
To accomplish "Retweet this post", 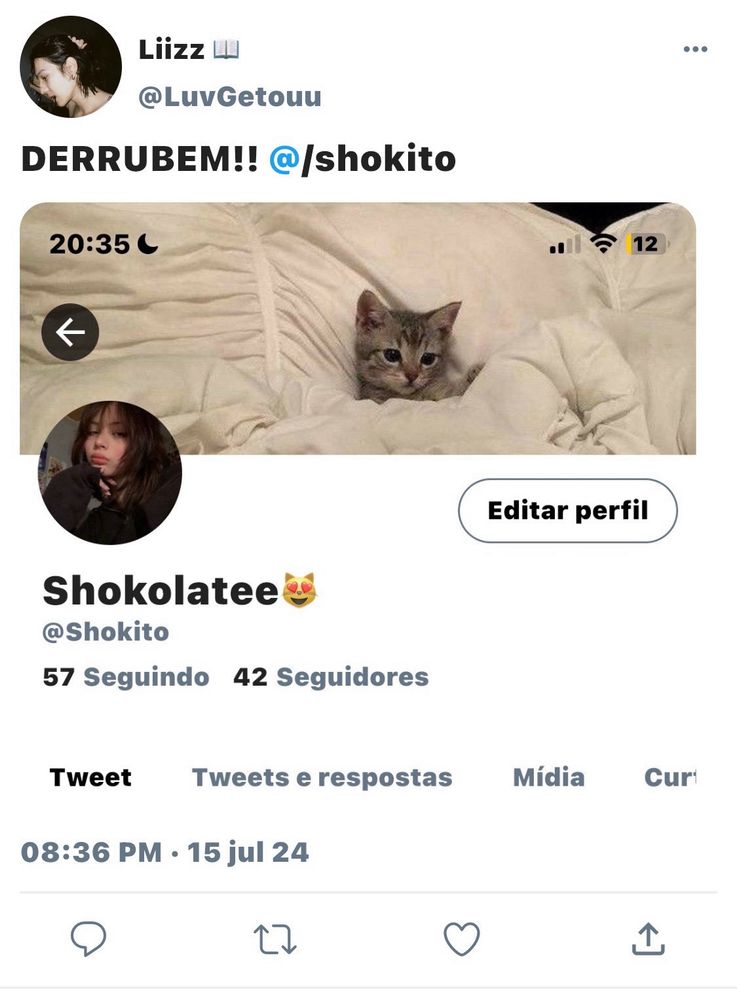I will pyautogui.click(x=274, y=939).
